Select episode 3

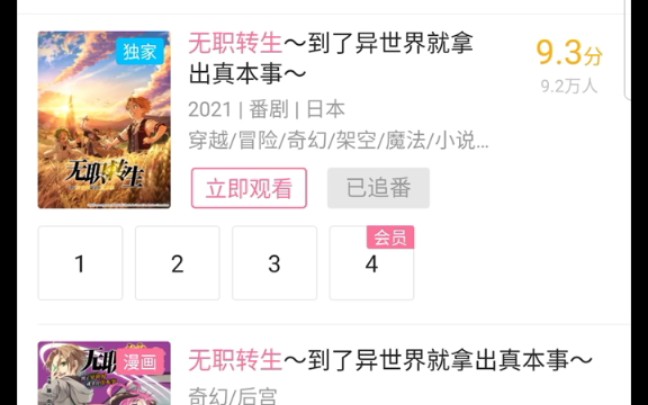[x=274, y=263]
